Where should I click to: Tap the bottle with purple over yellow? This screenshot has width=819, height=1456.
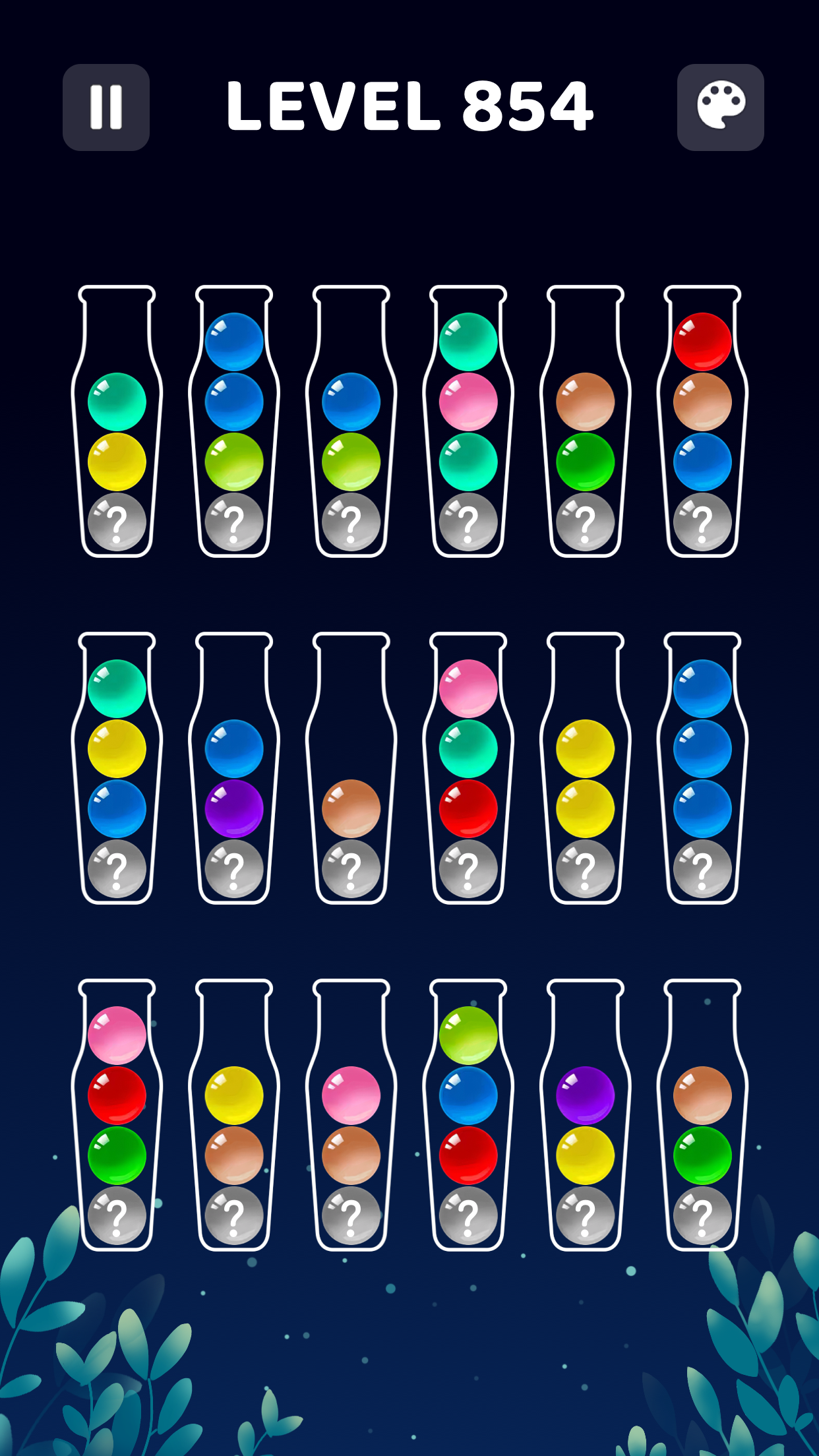coord(585,1114)
